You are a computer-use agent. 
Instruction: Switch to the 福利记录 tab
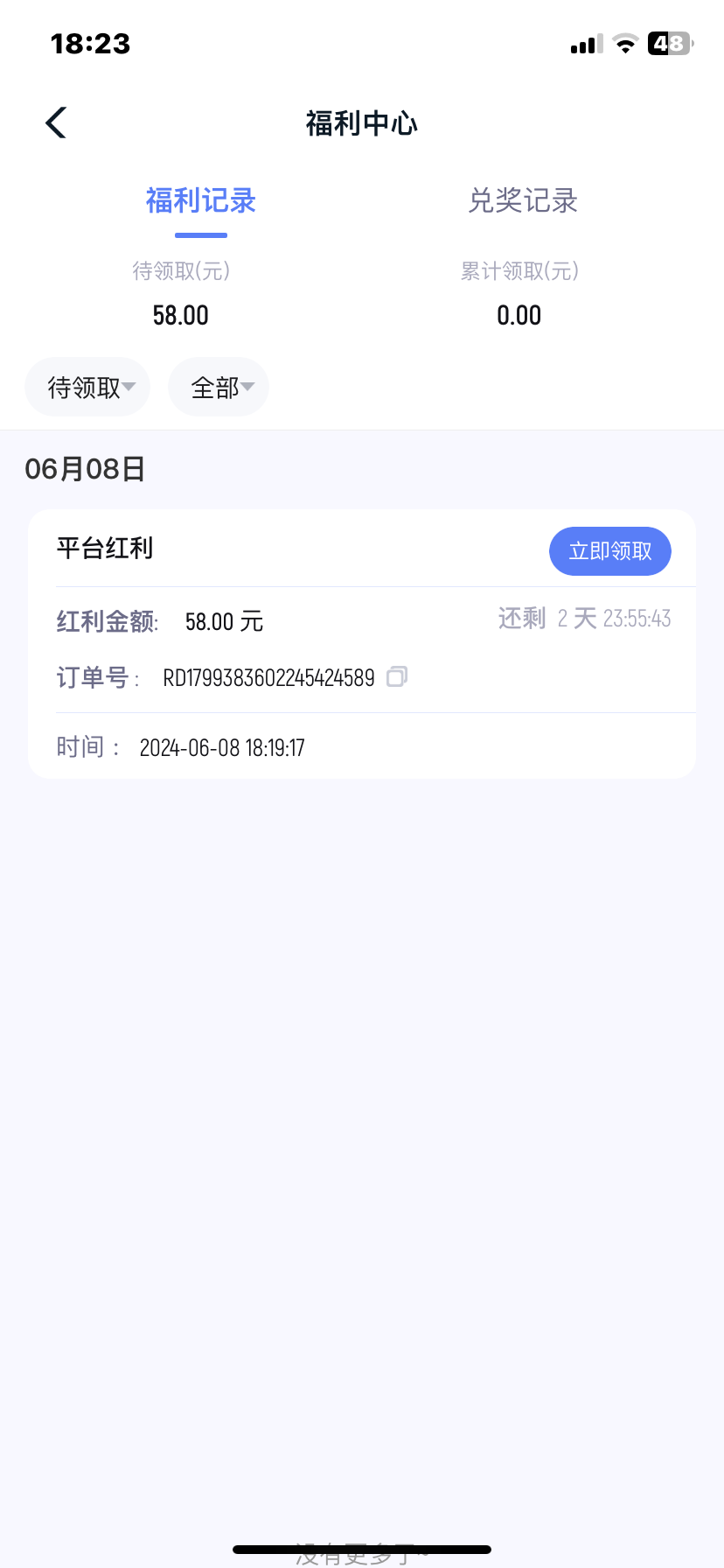[x=200, y=201]
